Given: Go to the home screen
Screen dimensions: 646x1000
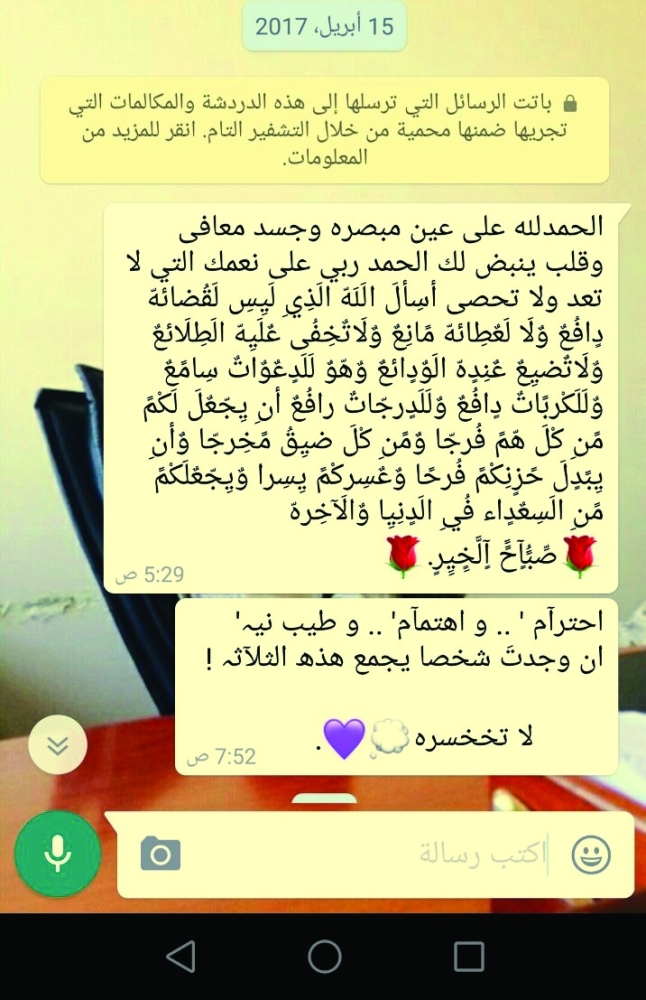Looking at the screenshot, I should coord(324,957).
